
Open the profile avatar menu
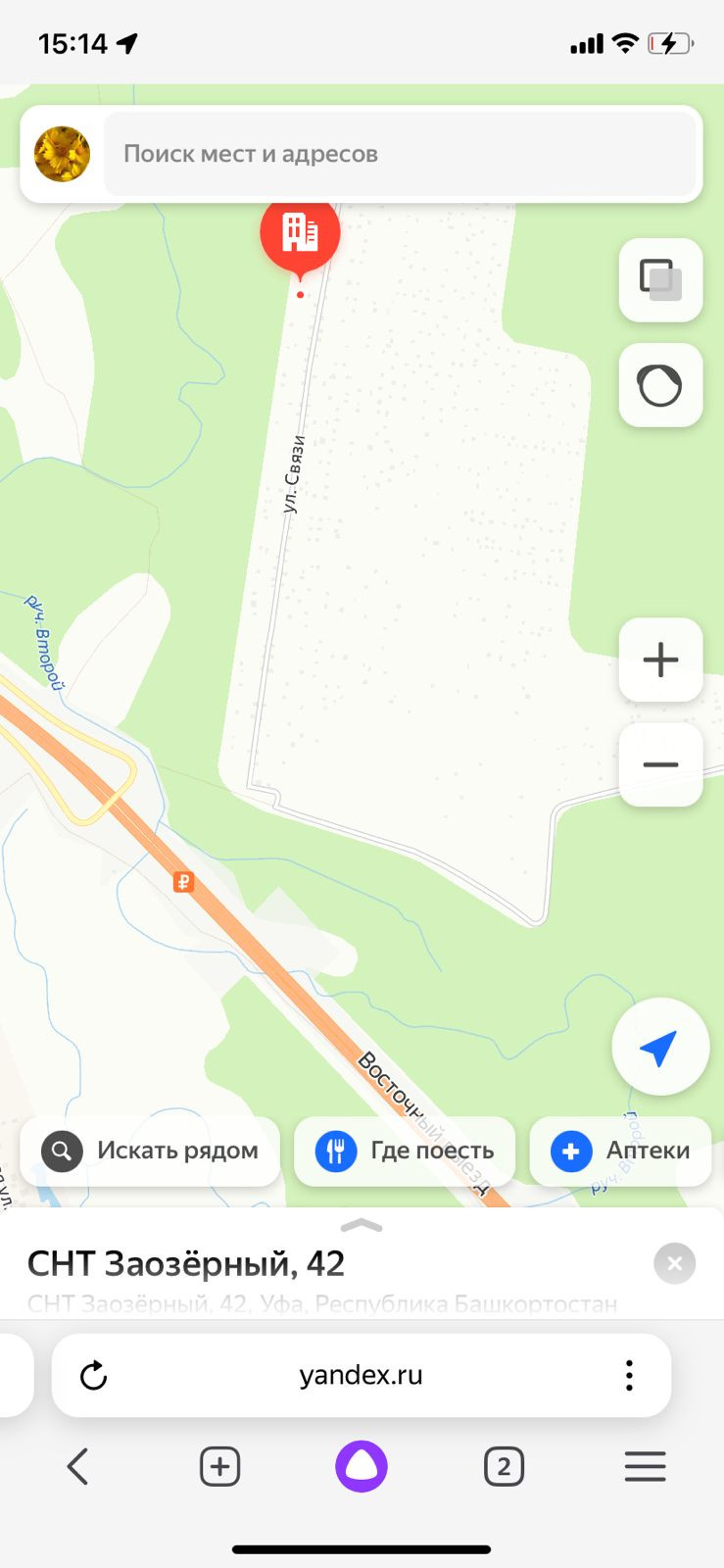tap(63, 154)
